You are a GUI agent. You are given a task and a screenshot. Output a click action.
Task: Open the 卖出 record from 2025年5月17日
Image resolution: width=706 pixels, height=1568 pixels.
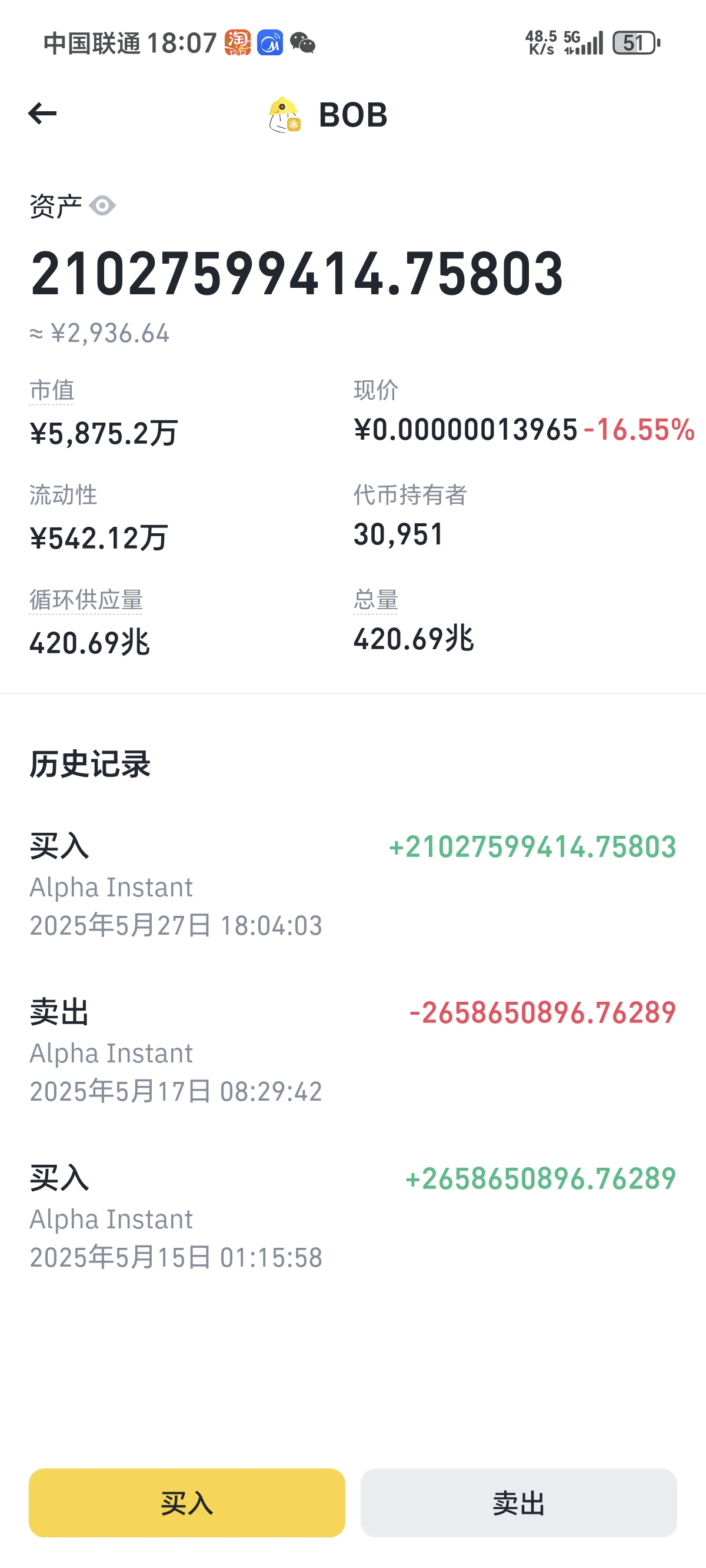(x=353, y=1051)
